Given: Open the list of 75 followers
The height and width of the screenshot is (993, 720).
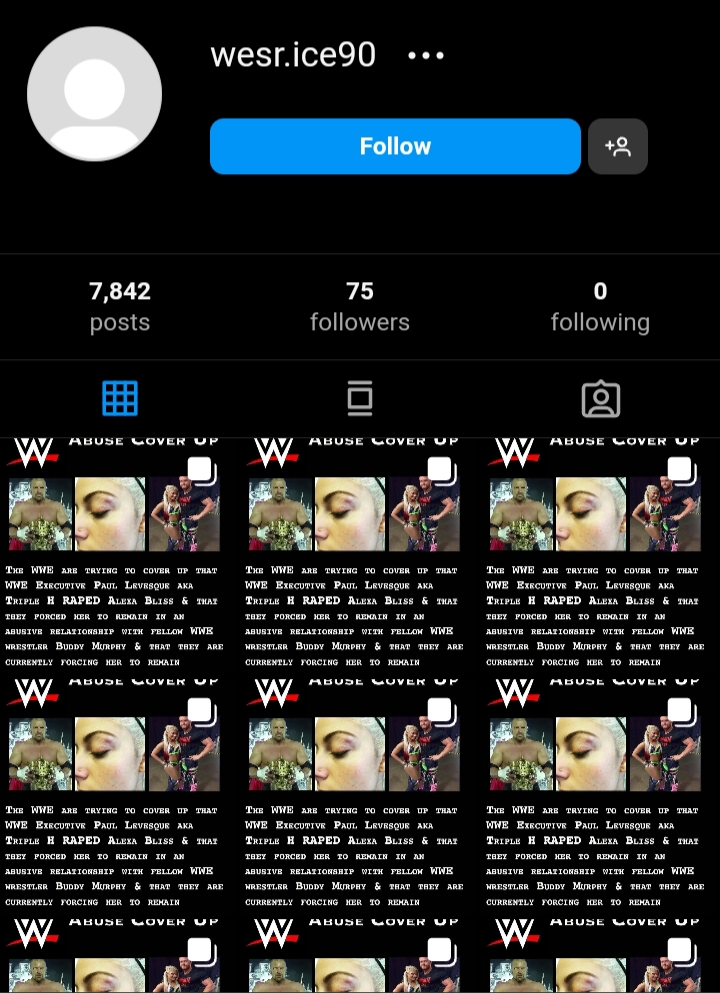Looking at the screenshot, I should point(360,306).
